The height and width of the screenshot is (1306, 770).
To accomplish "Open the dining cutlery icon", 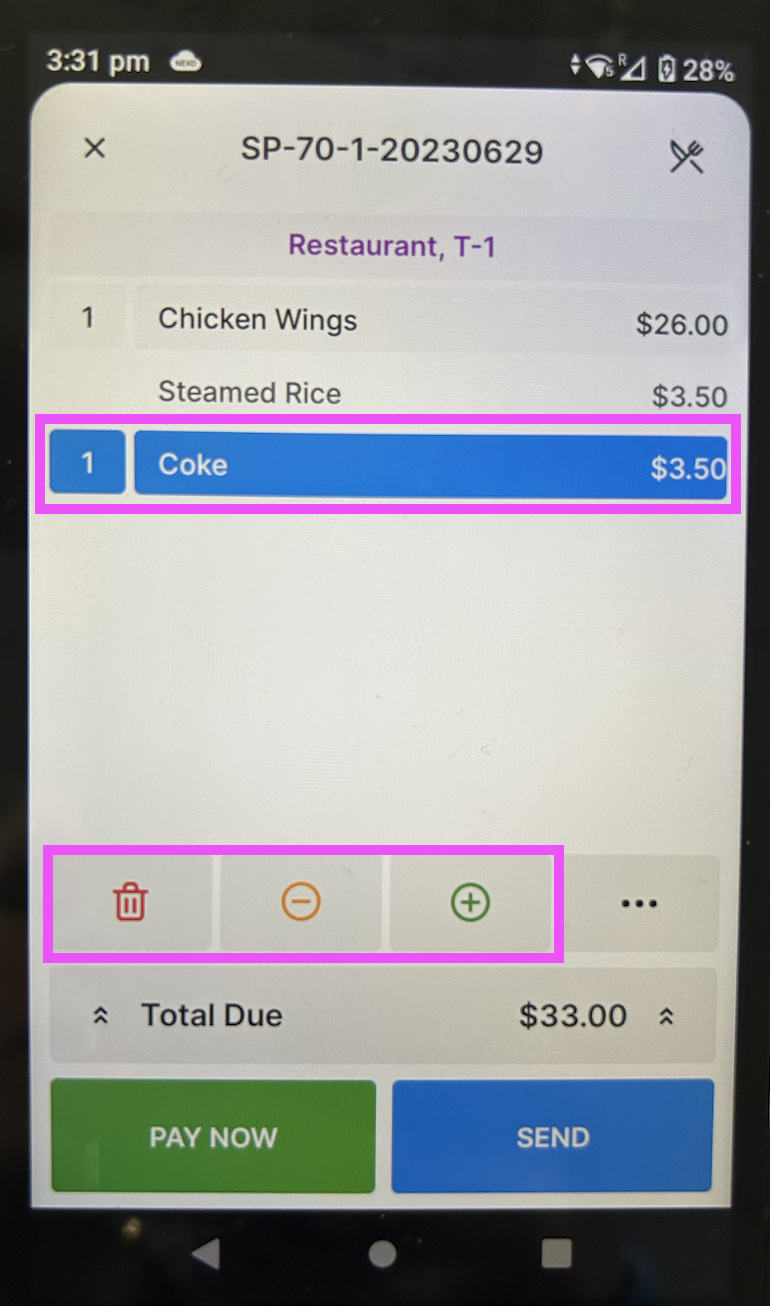I will (x=686, y=156).
